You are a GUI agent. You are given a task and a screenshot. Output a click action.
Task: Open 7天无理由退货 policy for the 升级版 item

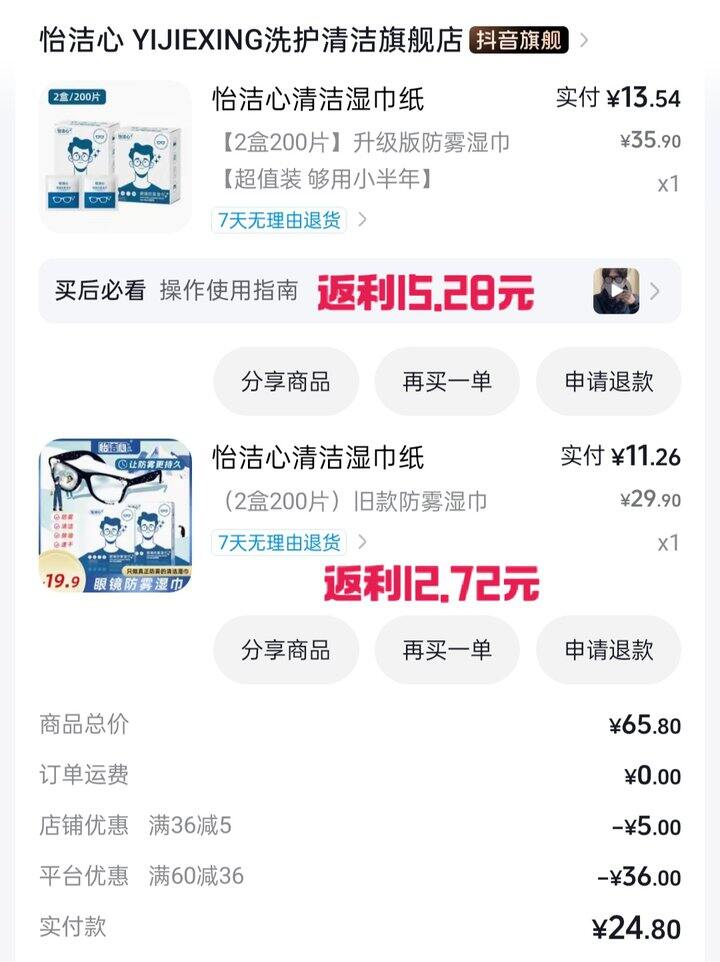click(289, 220)
